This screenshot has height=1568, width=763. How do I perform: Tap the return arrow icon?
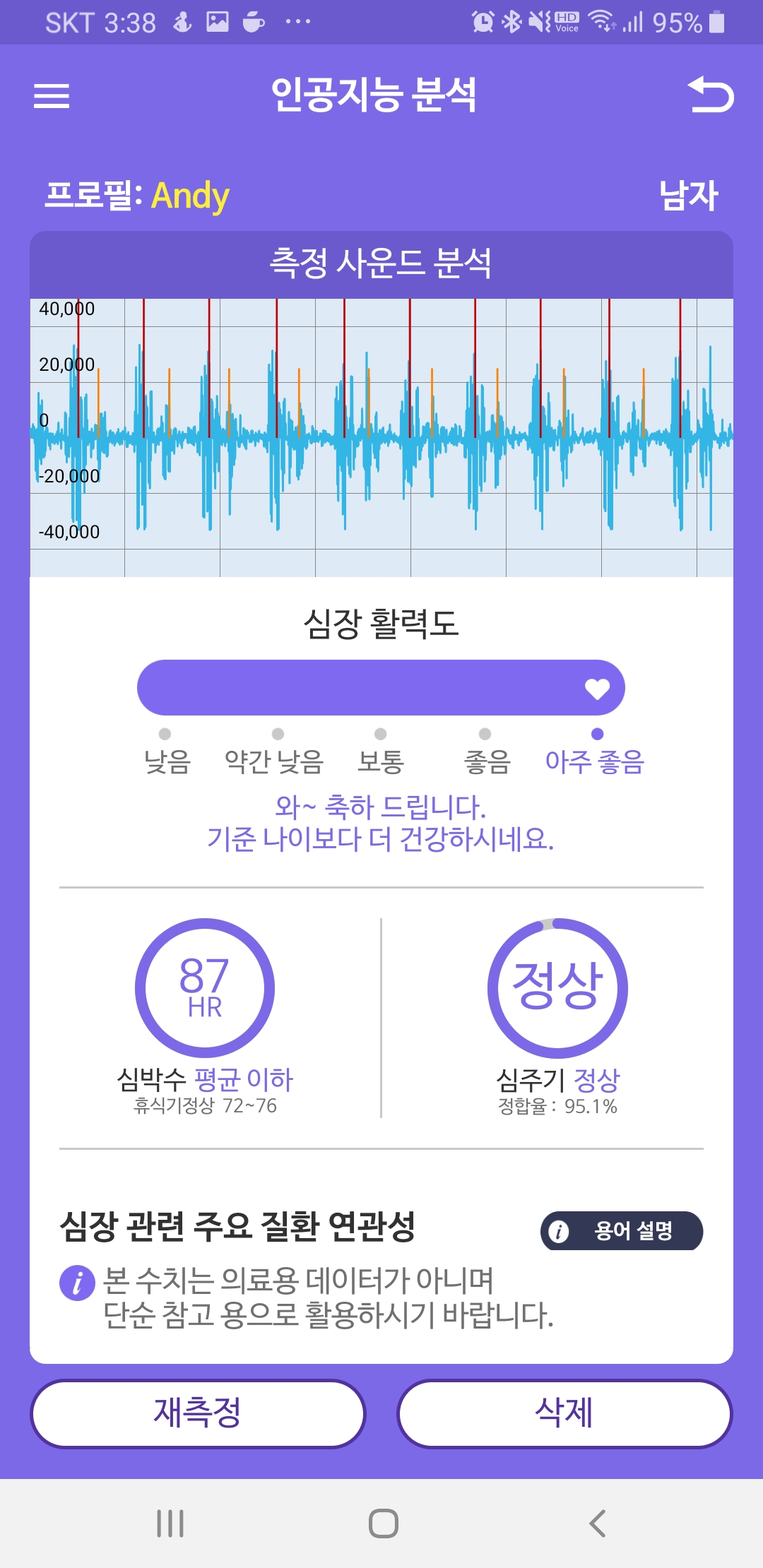(711, 95)
